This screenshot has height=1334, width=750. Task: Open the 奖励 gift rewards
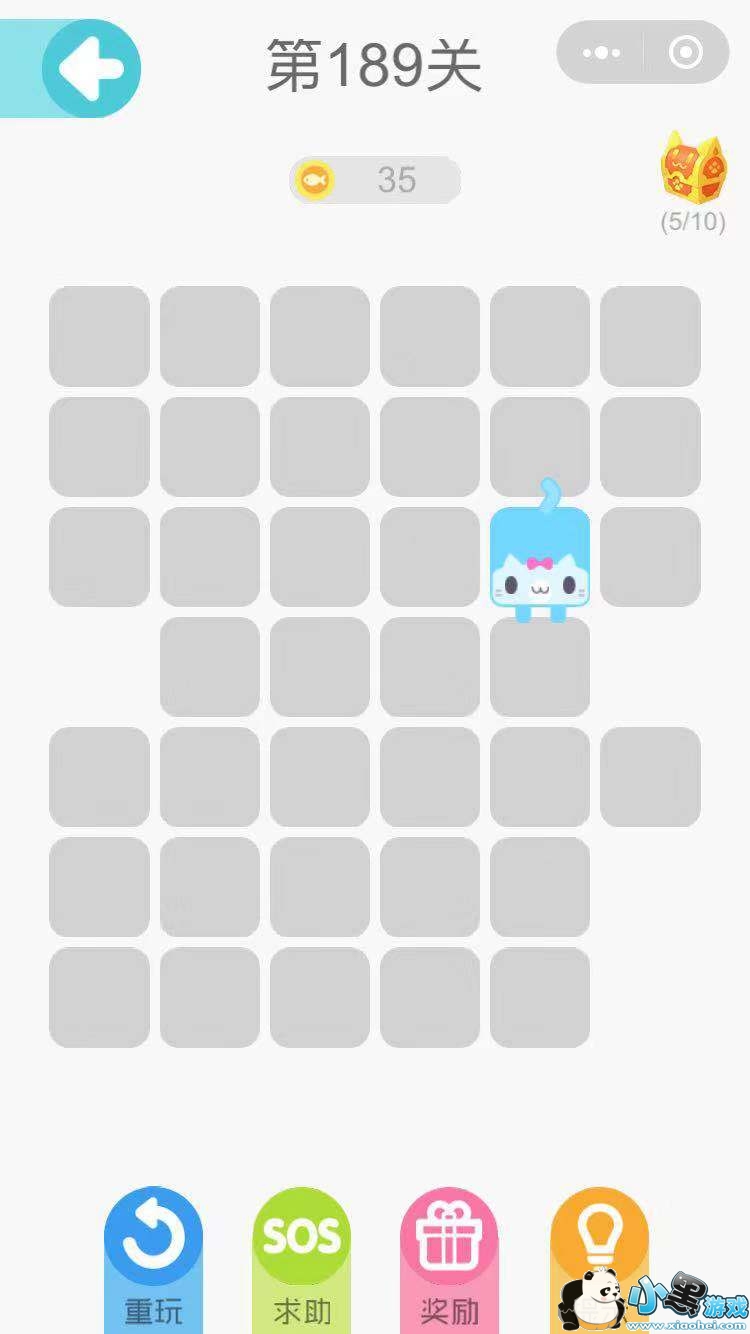click(x=449, y=1255)
